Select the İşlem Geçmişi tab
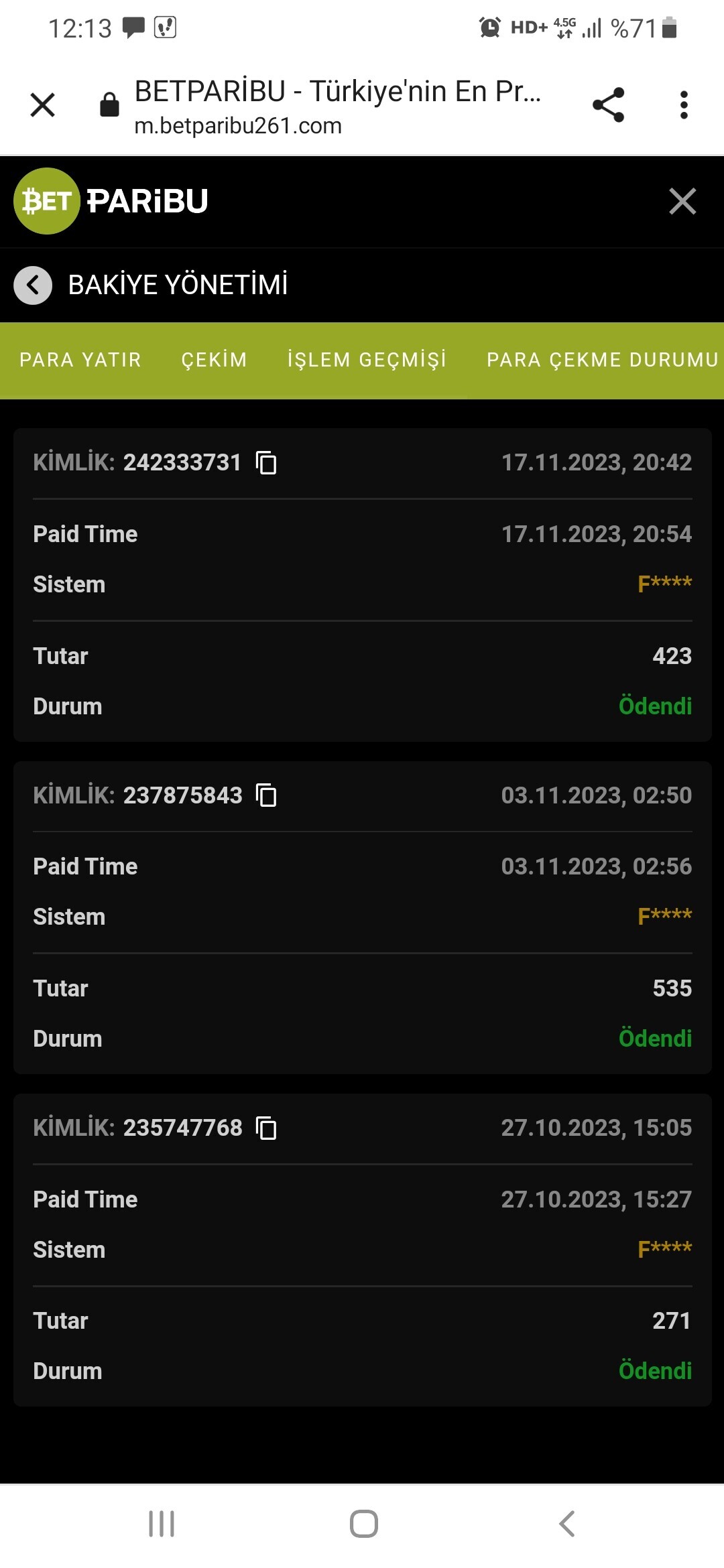 [367, 361]
